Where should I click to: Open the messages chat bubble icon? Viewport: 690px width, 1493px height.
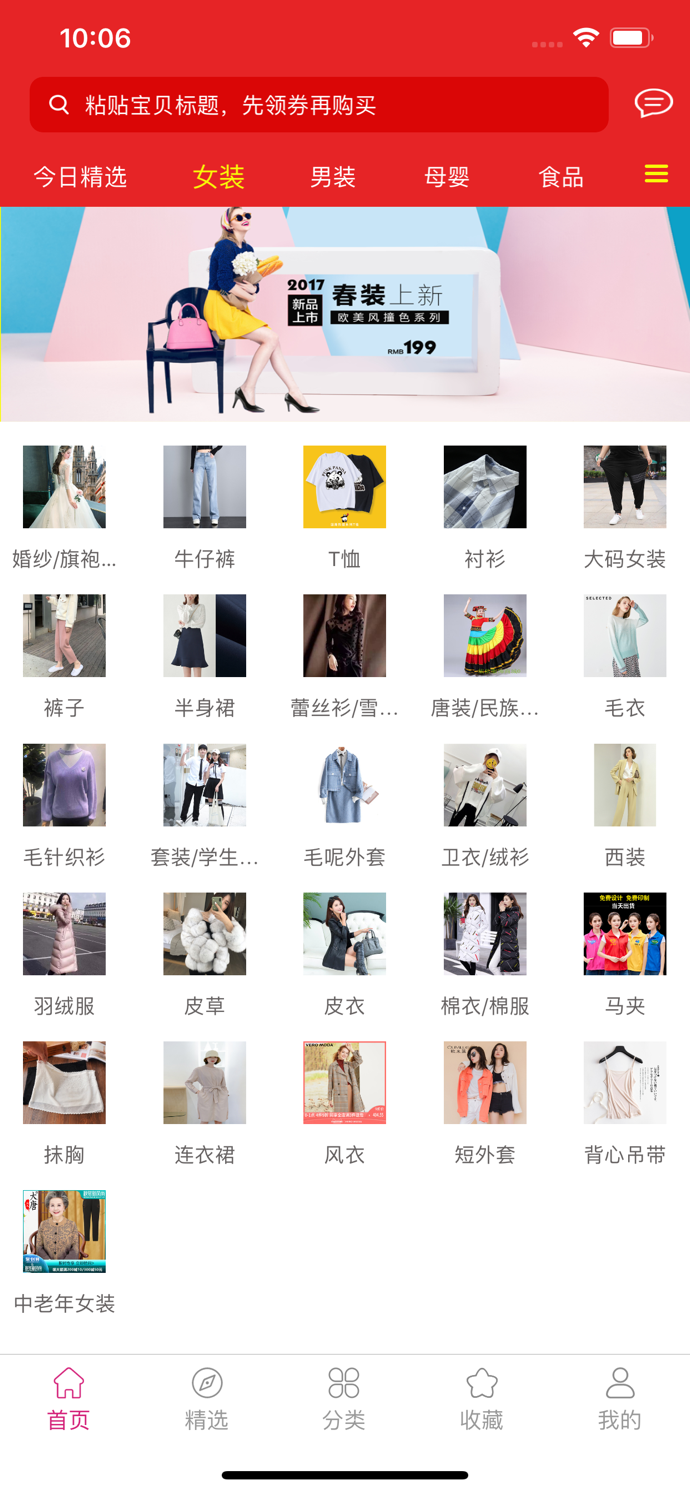click(x=653, y=103)
